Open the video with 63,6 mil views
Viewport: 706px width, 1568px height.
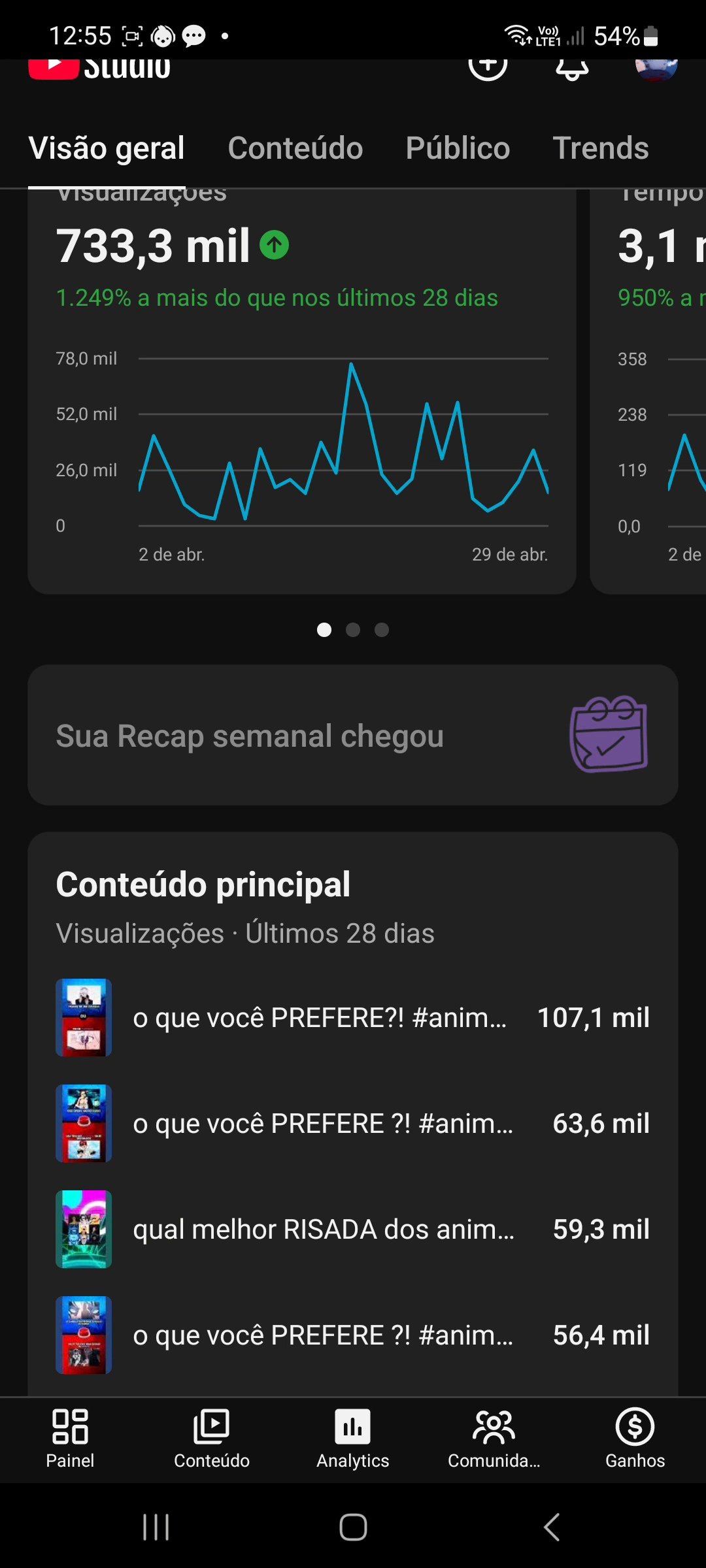coord(353,1124)
